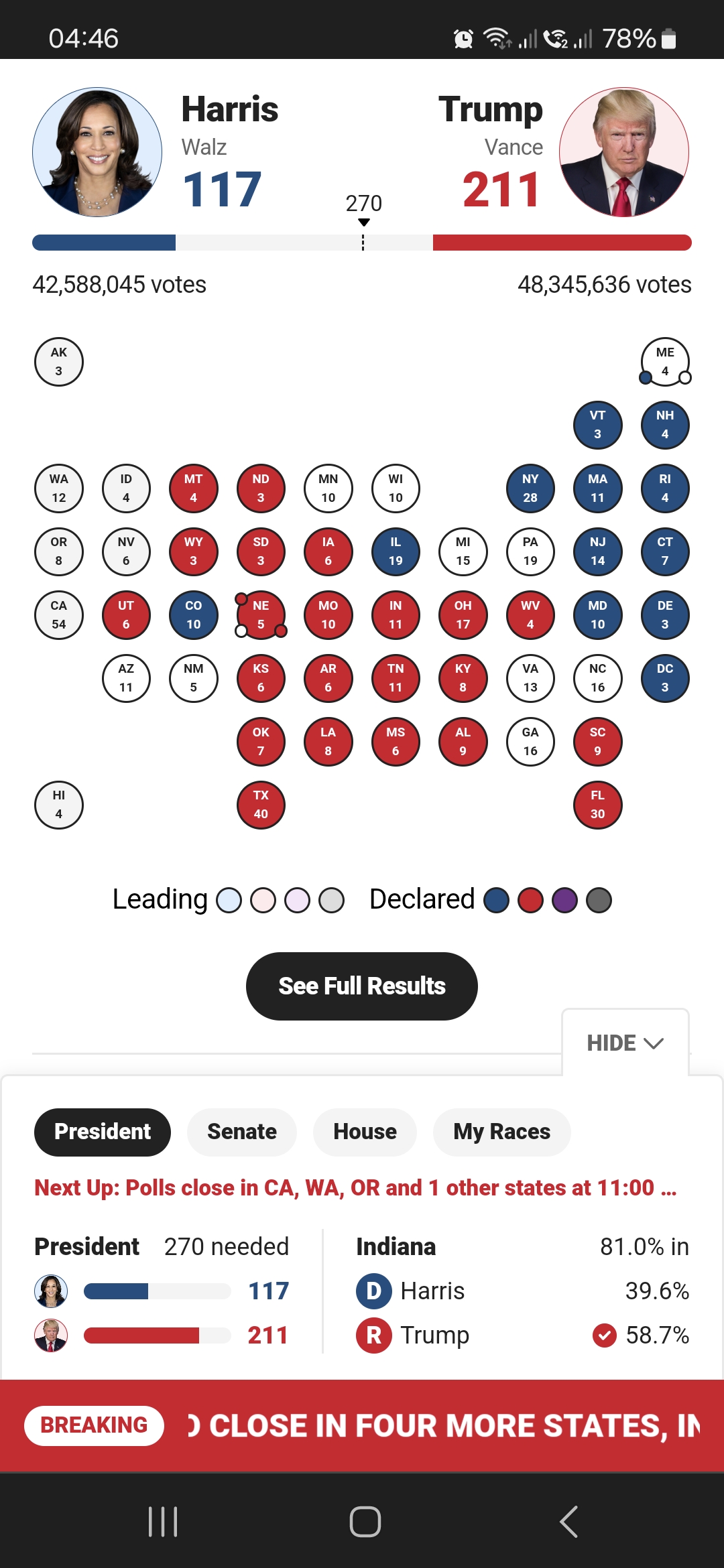Viewport: 724px width, 1568px height.
Task: Open the Next Up polls close alert
Action: pyautogui.click(x=355, y=1188)
